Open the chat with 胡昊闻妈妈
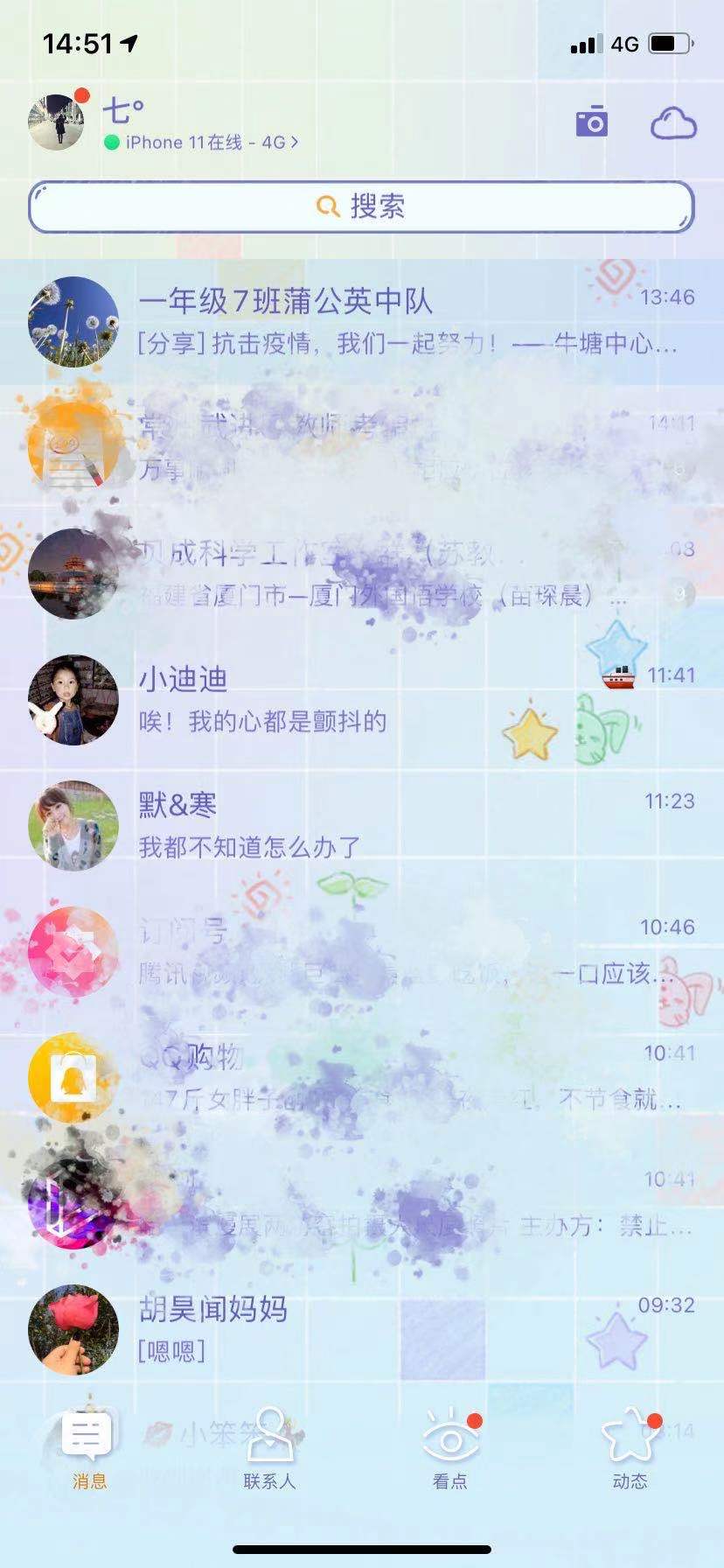The image size is (724, 1568). point(362,1329)
